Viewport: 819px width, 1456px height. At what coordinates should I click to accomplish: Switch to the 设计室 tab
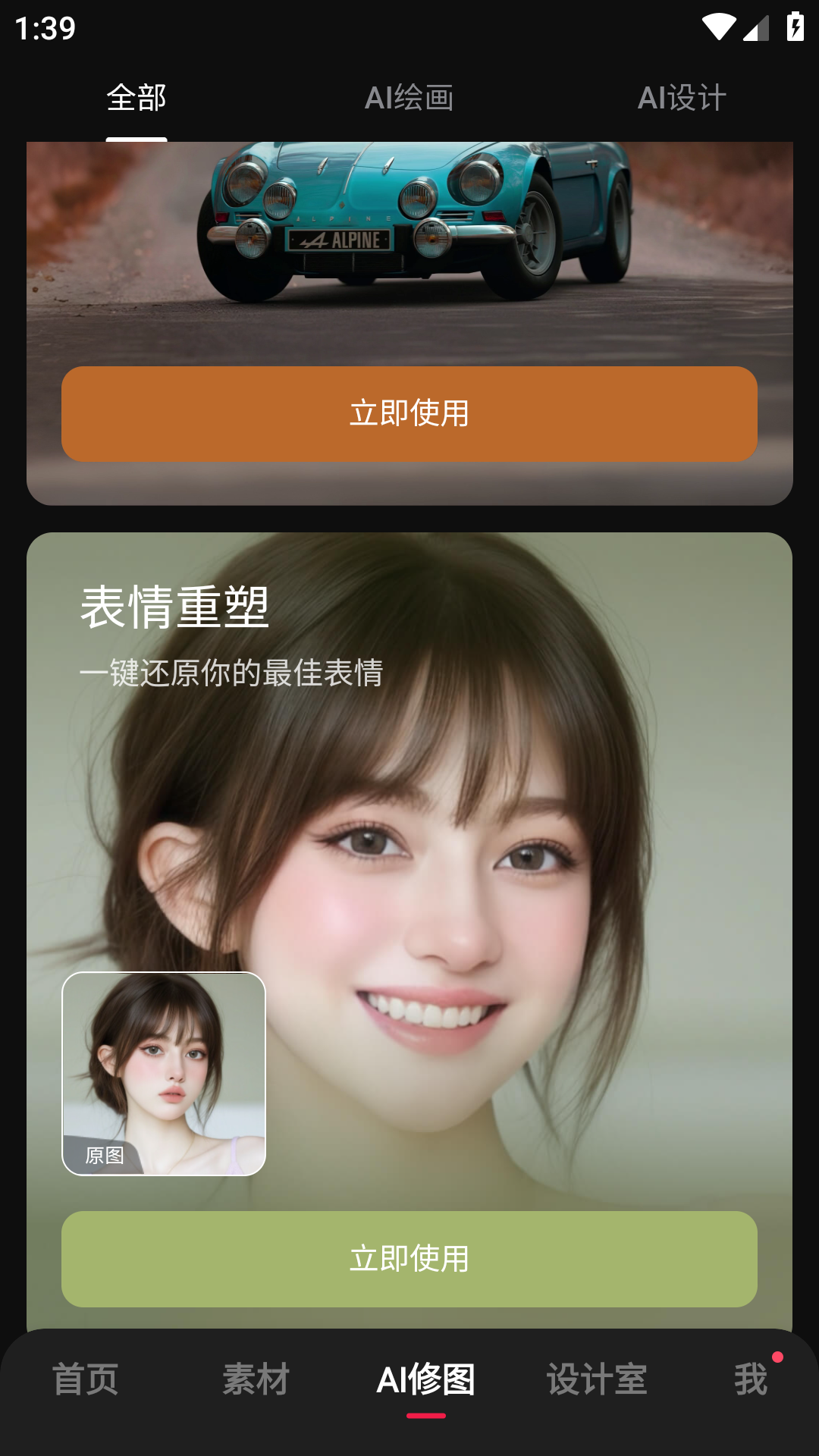[597, 1379]
